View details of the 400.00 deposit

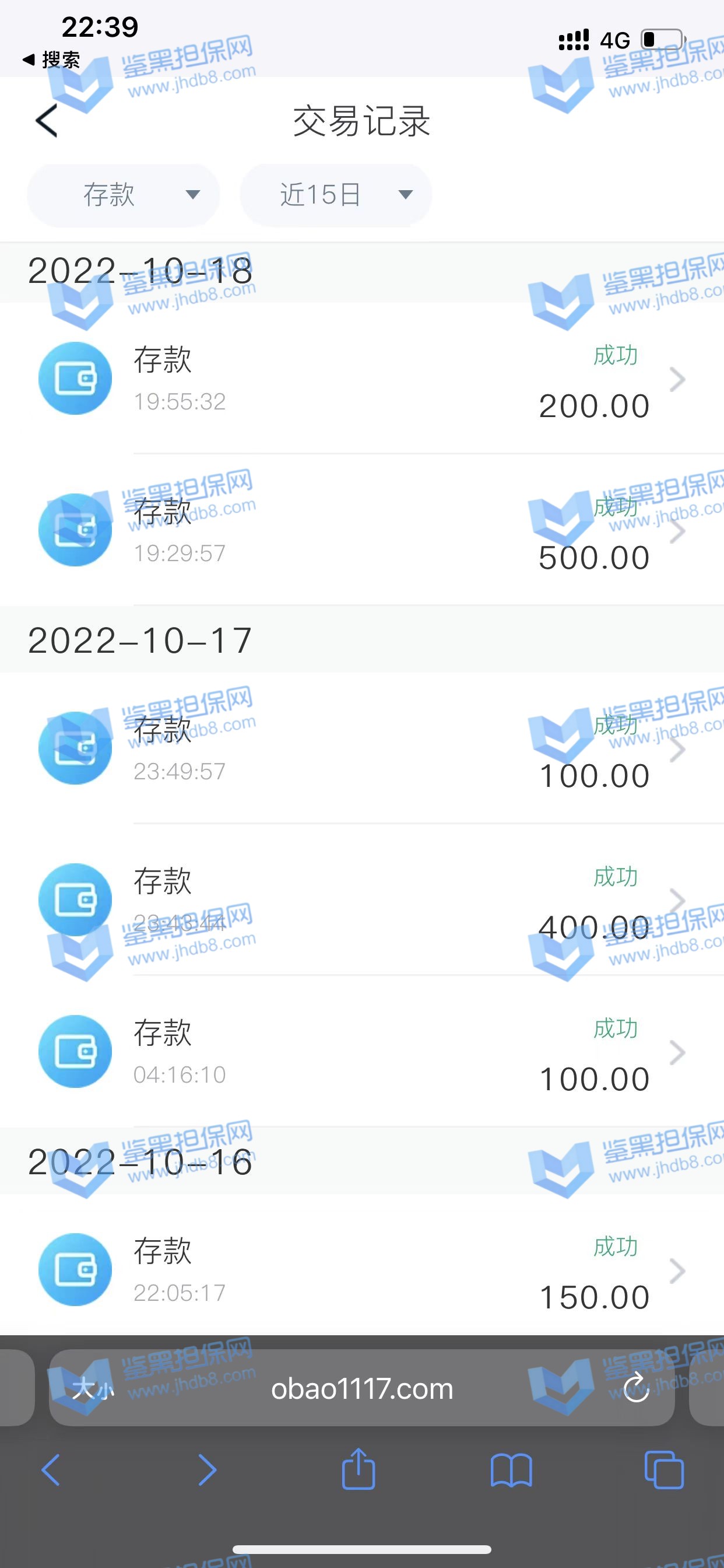(x=362, y=900)
